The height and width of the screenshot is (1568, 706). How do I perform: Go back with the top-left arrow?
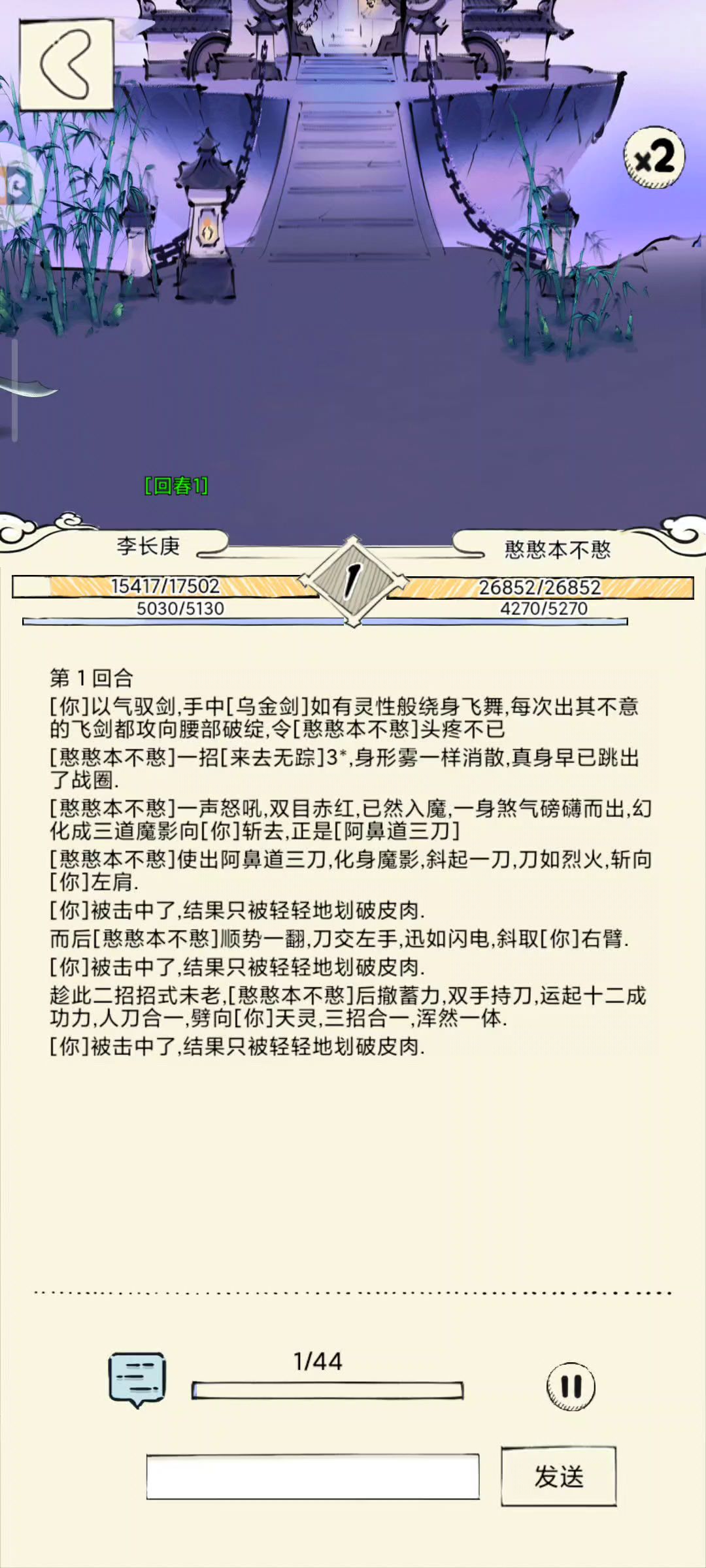(x=66, y=65)
